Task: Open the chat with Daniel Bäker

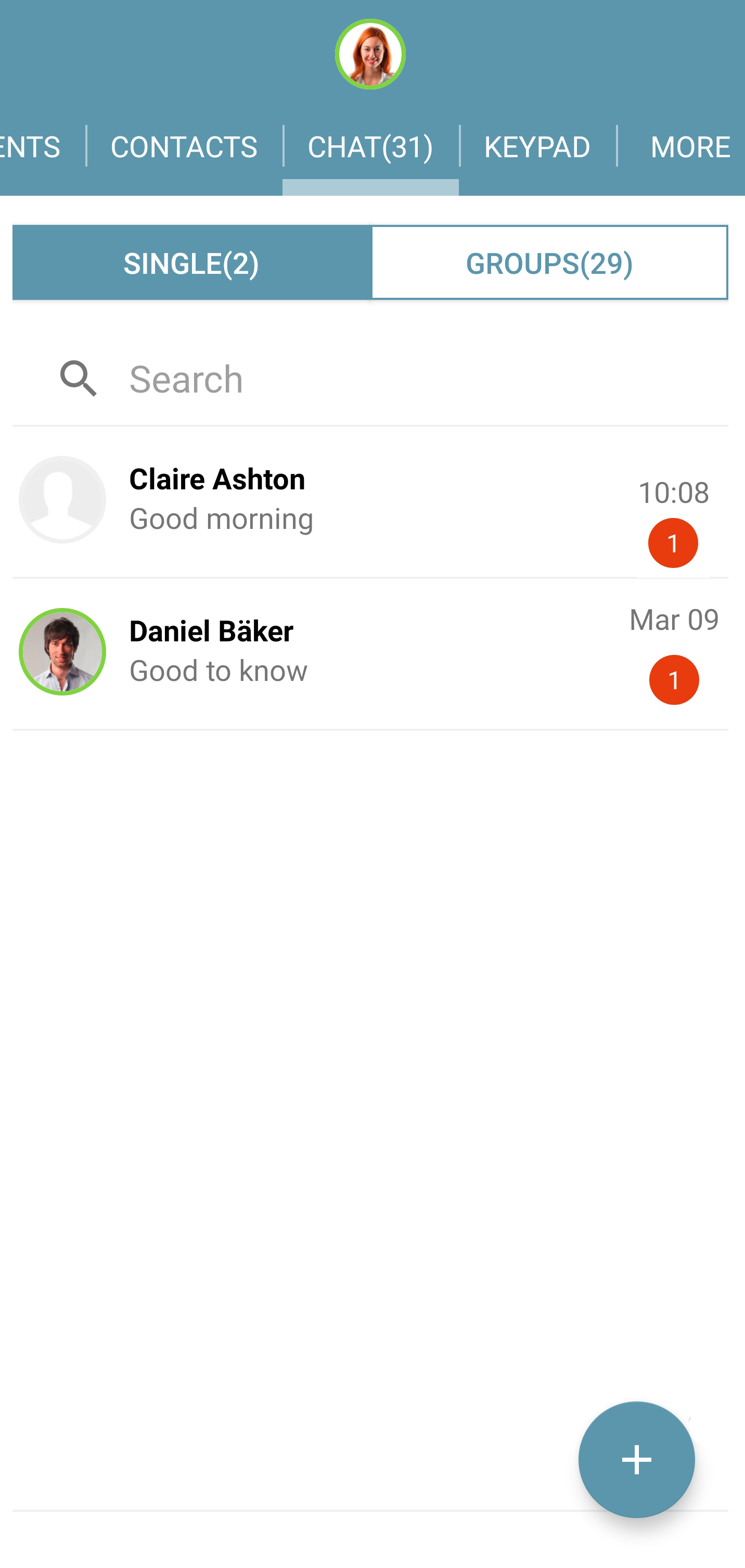Action: click(365, 652)
